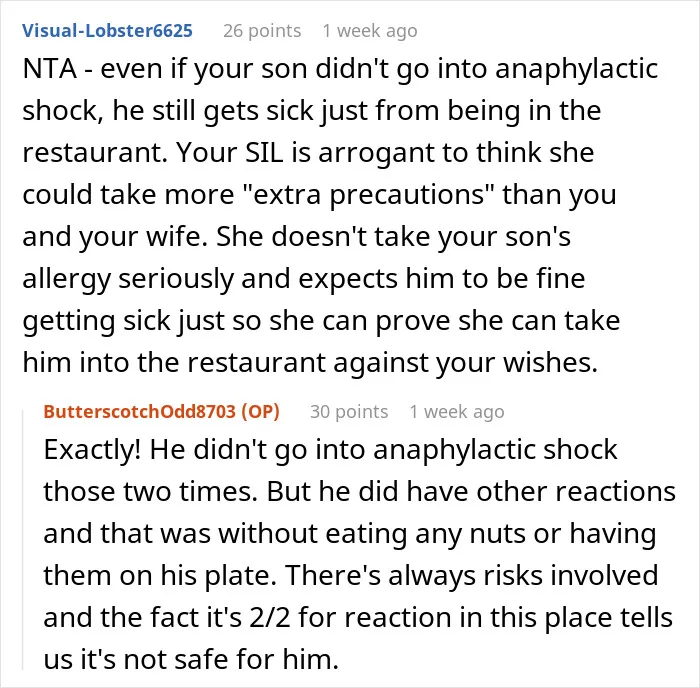
Task: Open Visual-Lobster6625's user profile
Action: pos(107,30)
